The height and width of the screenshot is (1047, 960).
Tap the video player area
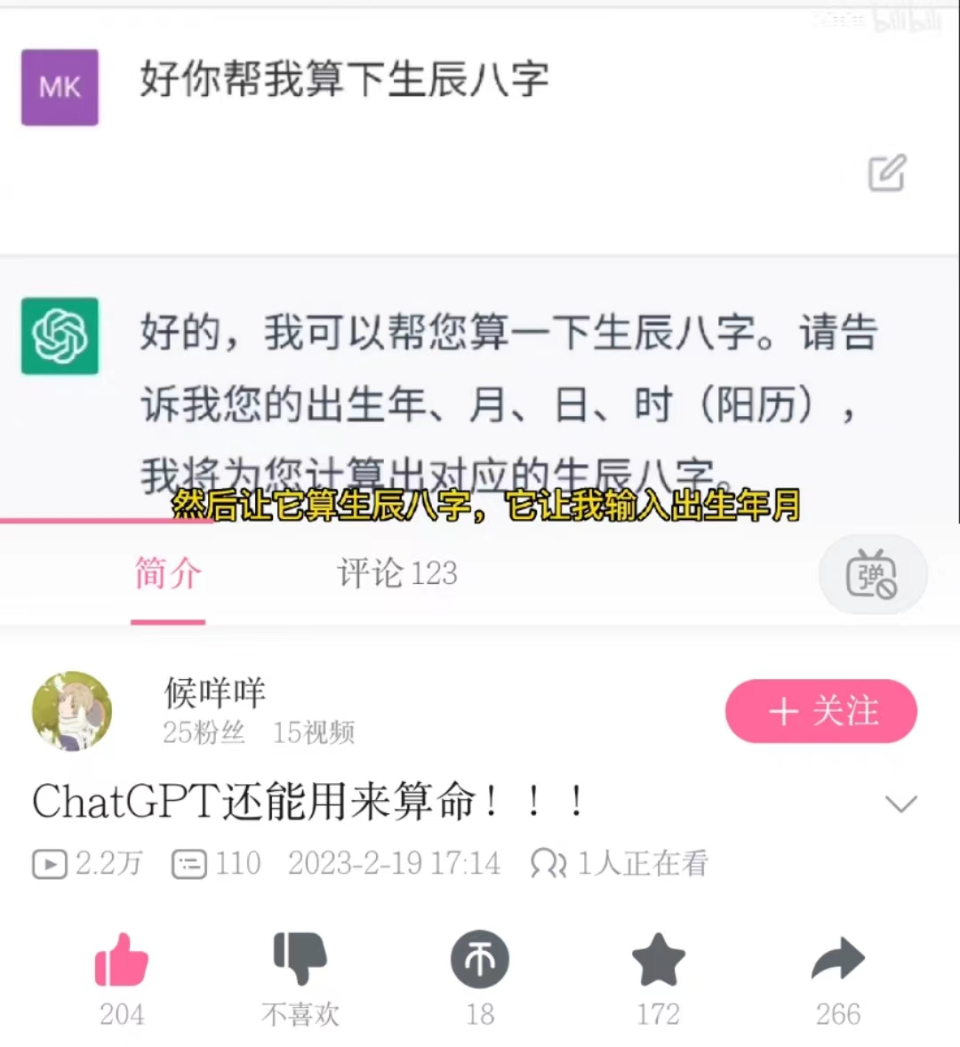click(x=480, y=260)
